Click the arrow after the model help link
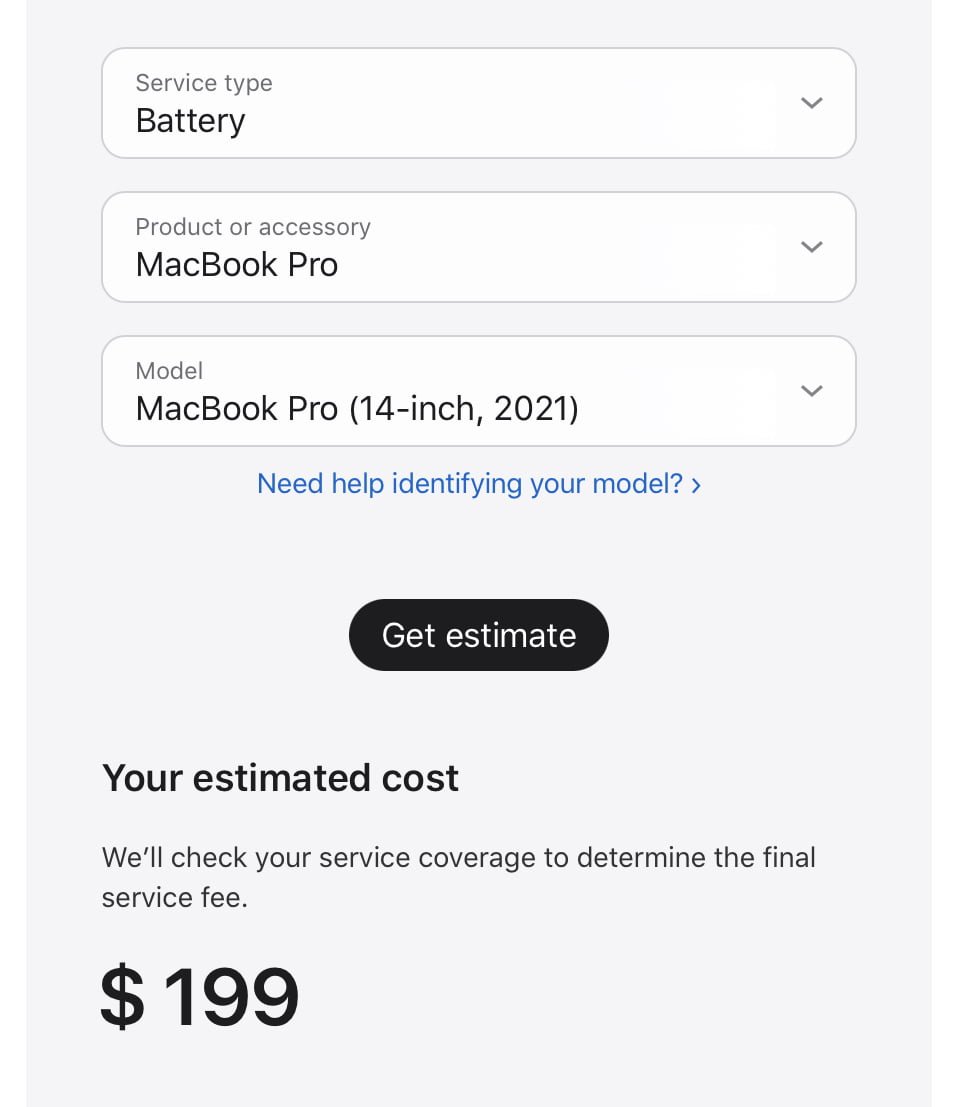The height and width of the screenshot is (1107, 966). coord(695,484)
